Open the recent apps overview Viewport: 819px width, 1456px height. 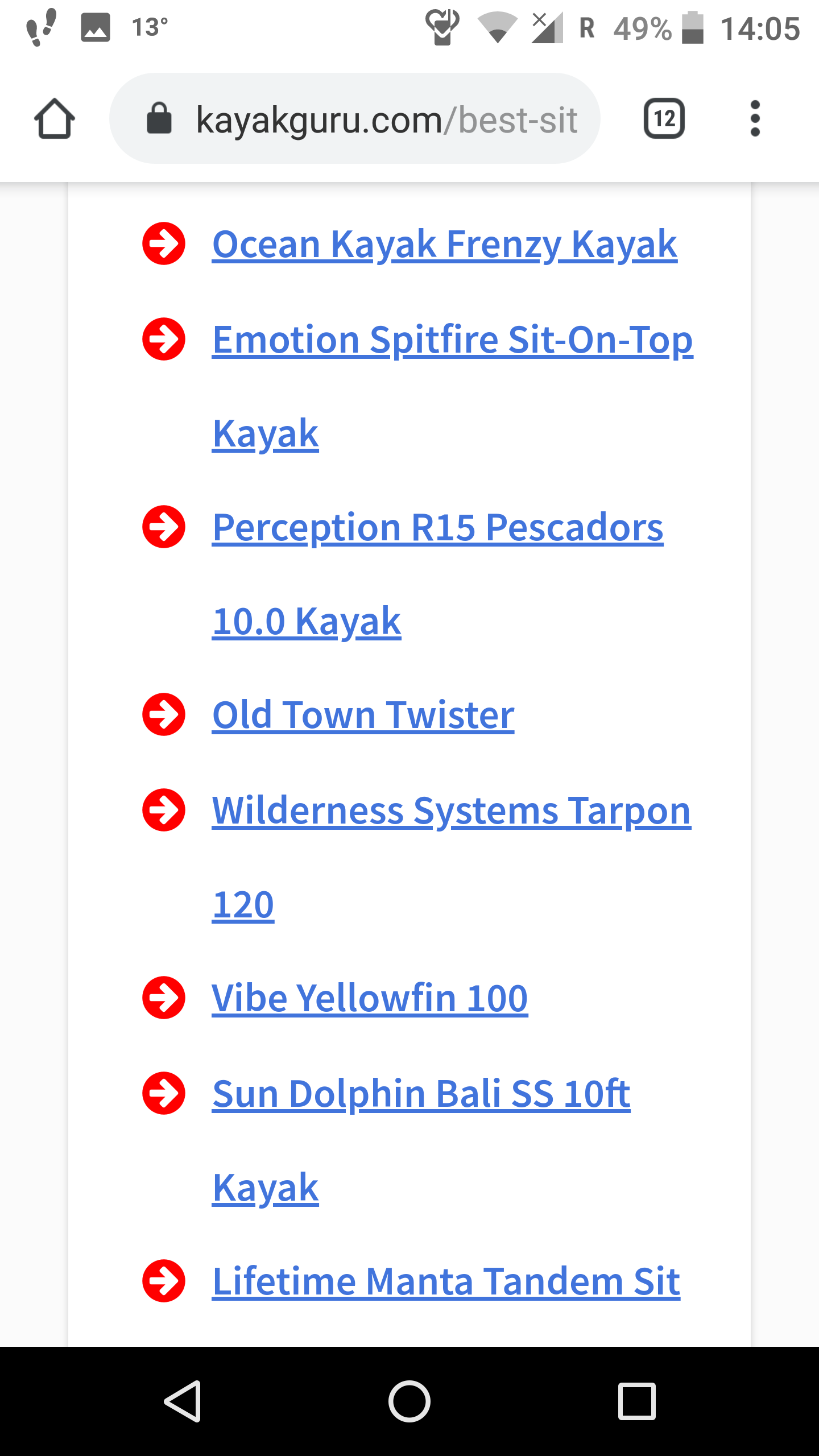pyautogui.click(x=636, y=1401)
